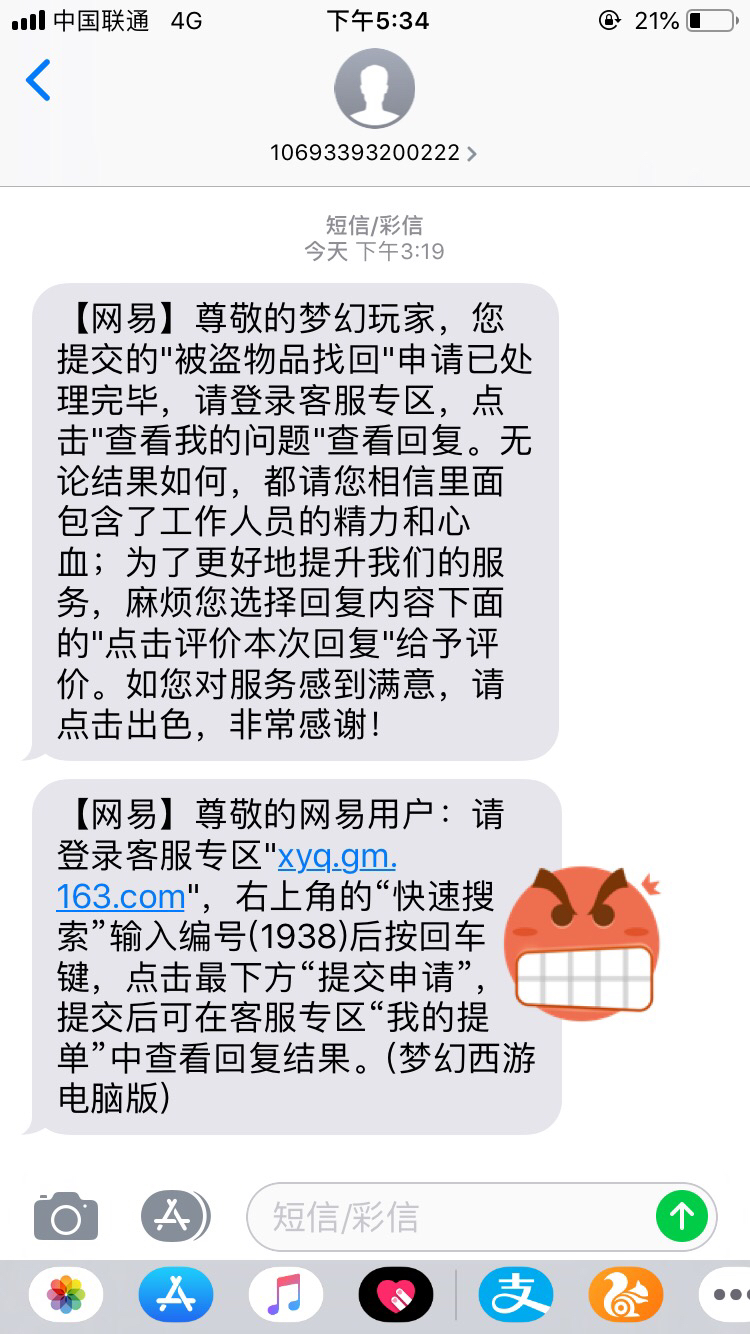
Task: Open the Photos iMessage app
Action: coord(66,1295)
